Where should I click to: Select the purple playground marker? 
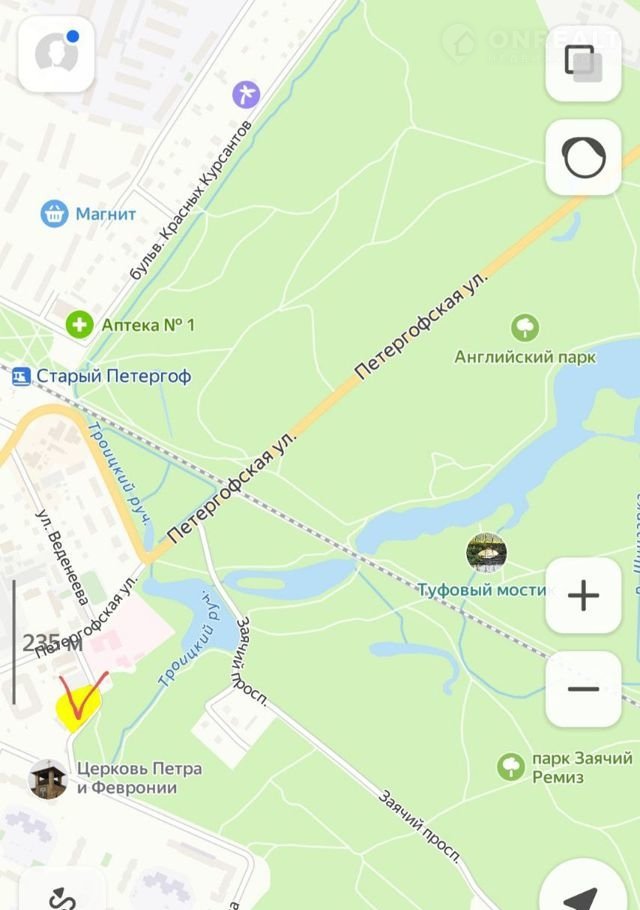pyautogui.click(x=245, y=95)
